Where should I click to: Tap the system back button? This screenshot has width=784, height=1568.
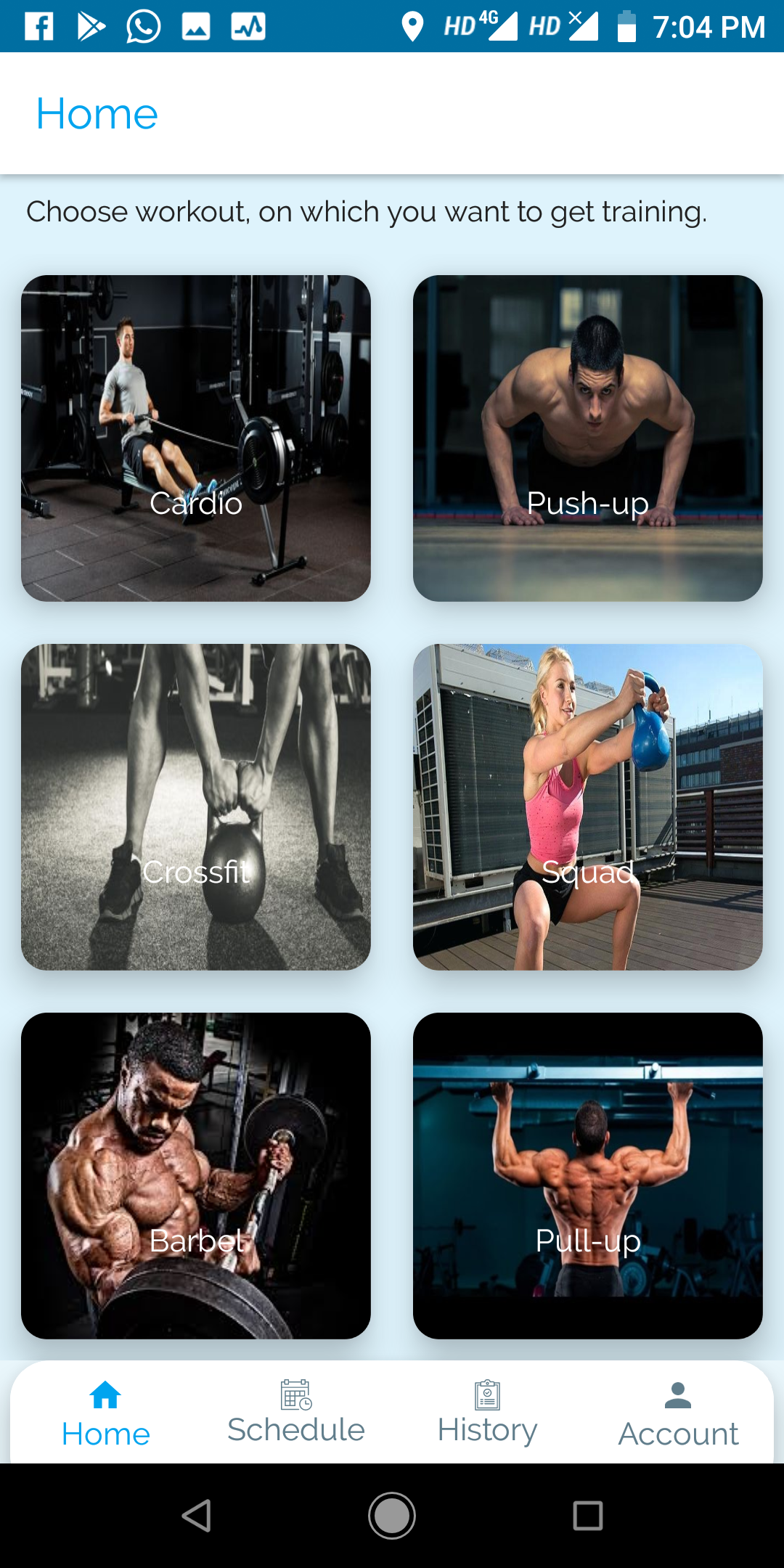pos(196,1516)
